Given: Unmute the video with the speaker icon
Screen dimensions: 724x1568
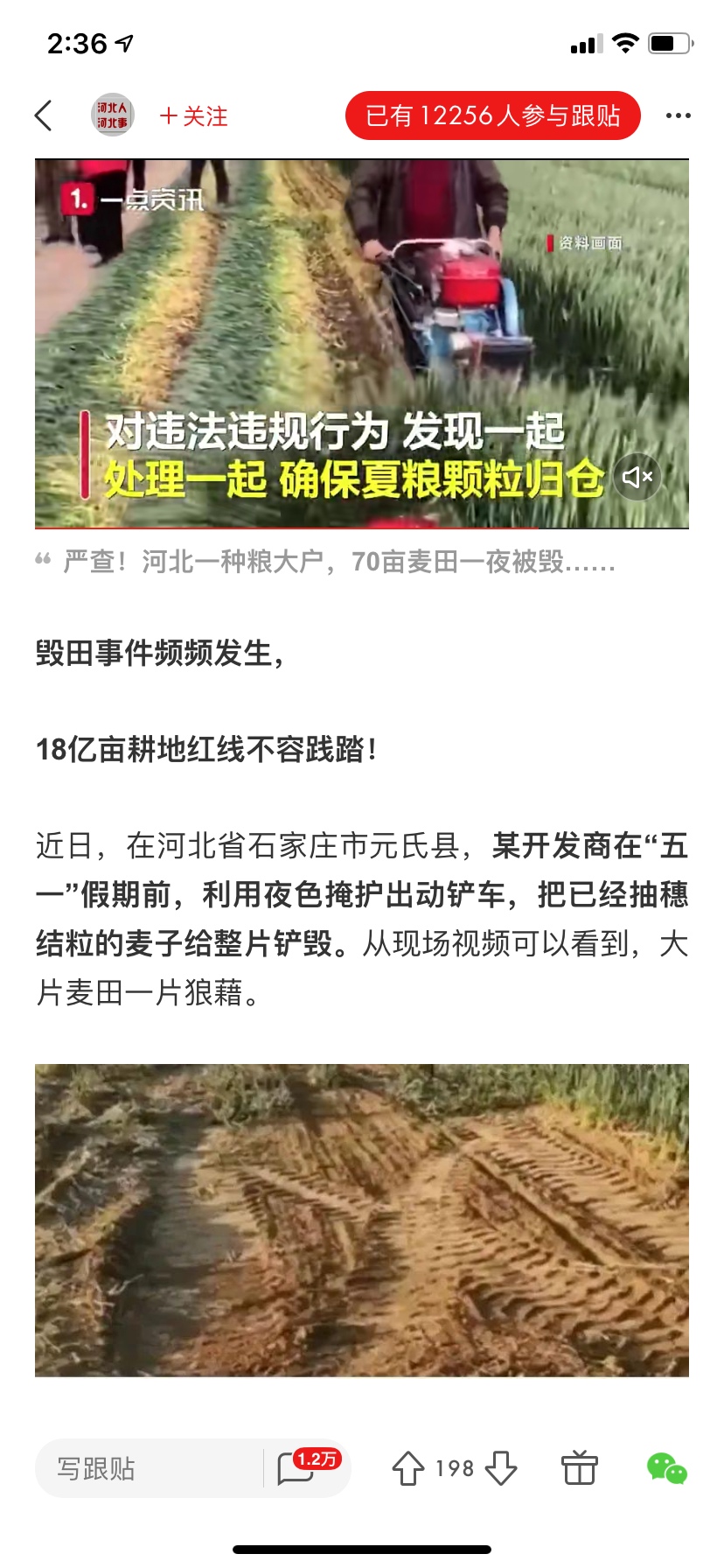Looking at the screenshot, I should pyautogui.click(x=637, y=477).
